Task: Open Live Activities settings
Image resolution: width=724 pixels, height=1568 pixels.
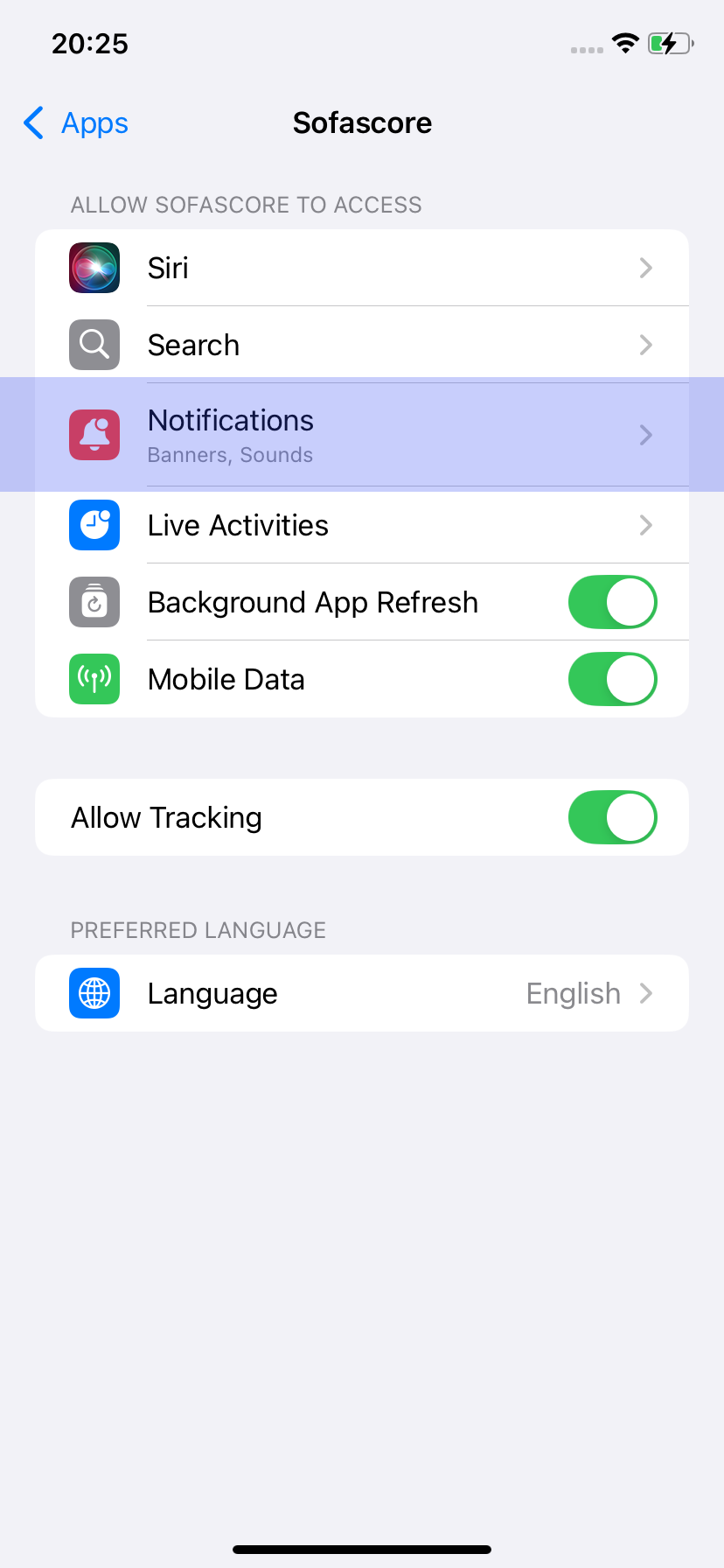Action: tap(361, 525)
